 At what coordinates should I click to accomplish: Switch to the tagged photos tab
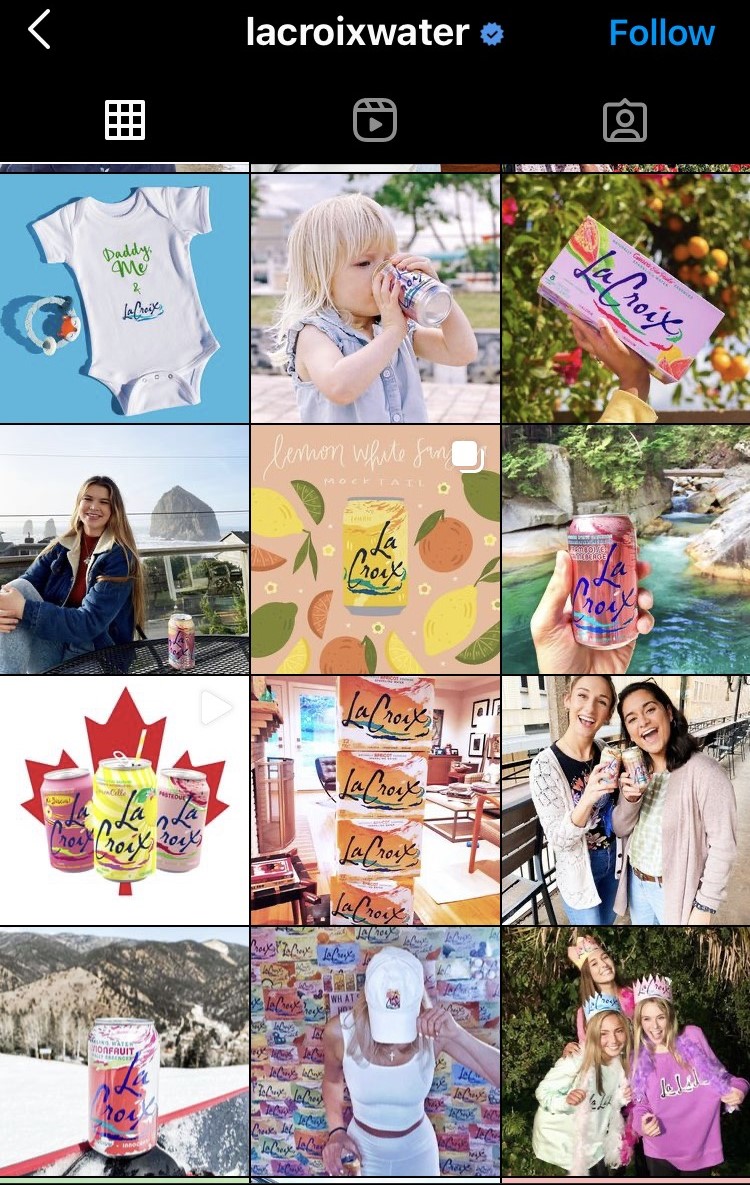tap(625, 121)
